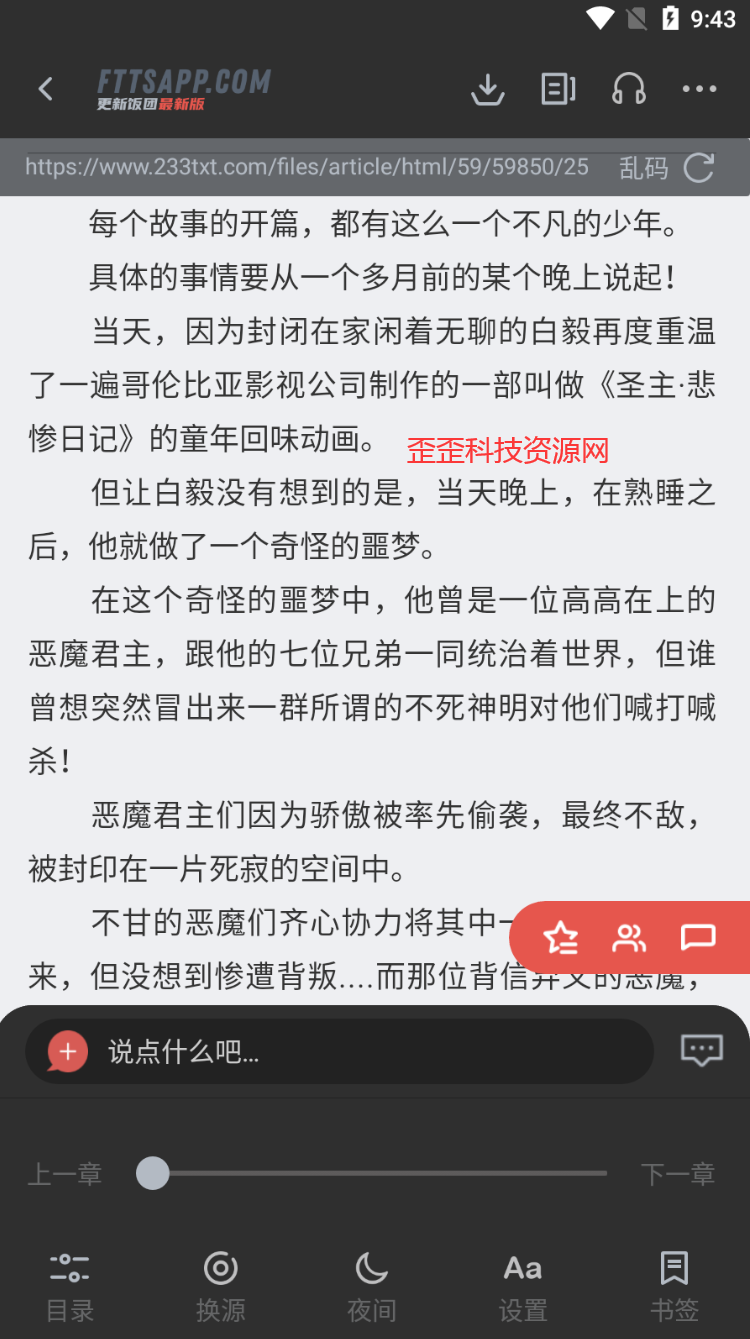Open the page icon in the top bar

click(x=558, y=89)
